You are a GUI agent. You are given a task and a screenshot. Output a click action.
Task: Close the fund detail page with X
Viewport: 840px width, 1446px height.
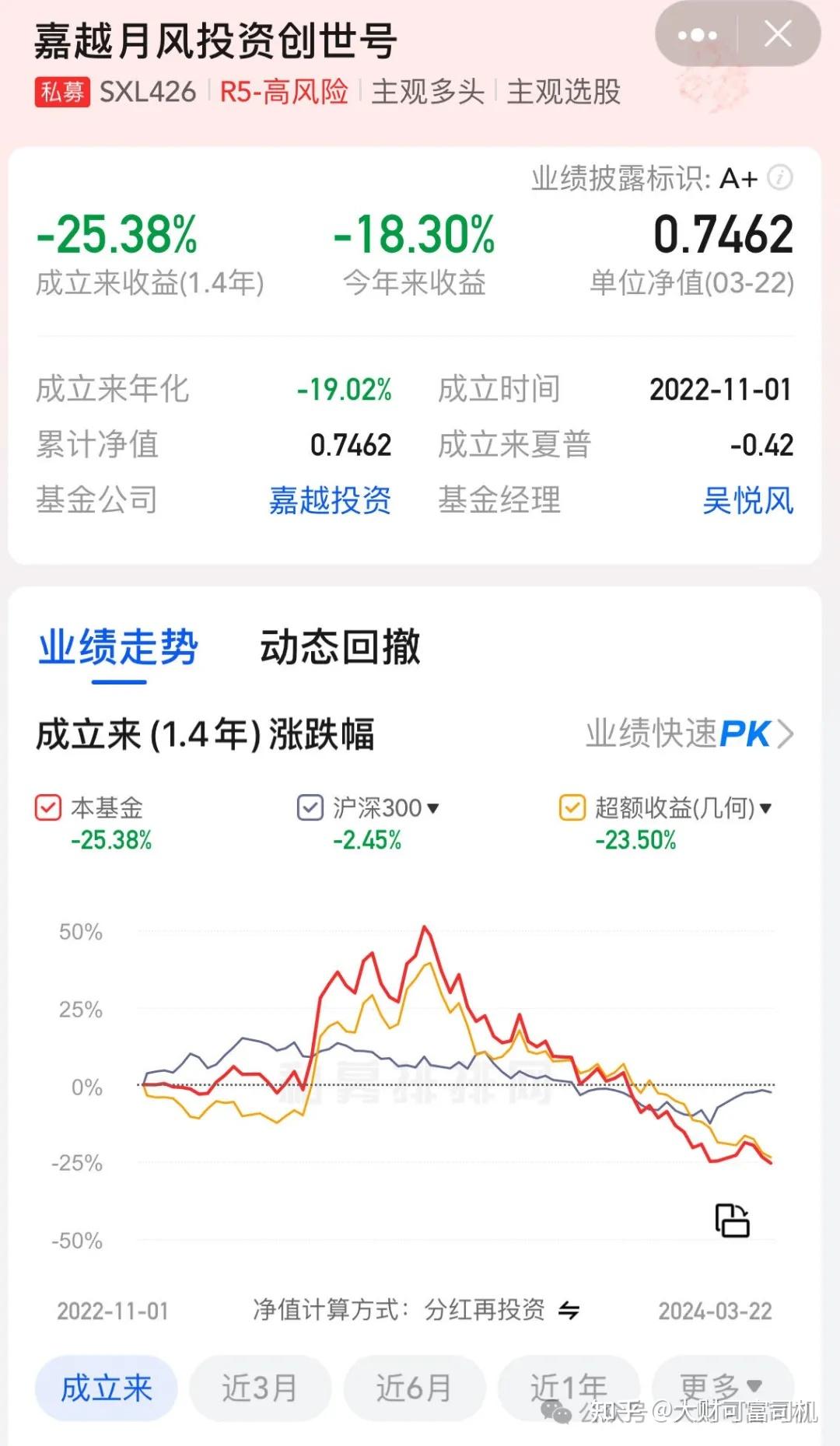[775, 34]
